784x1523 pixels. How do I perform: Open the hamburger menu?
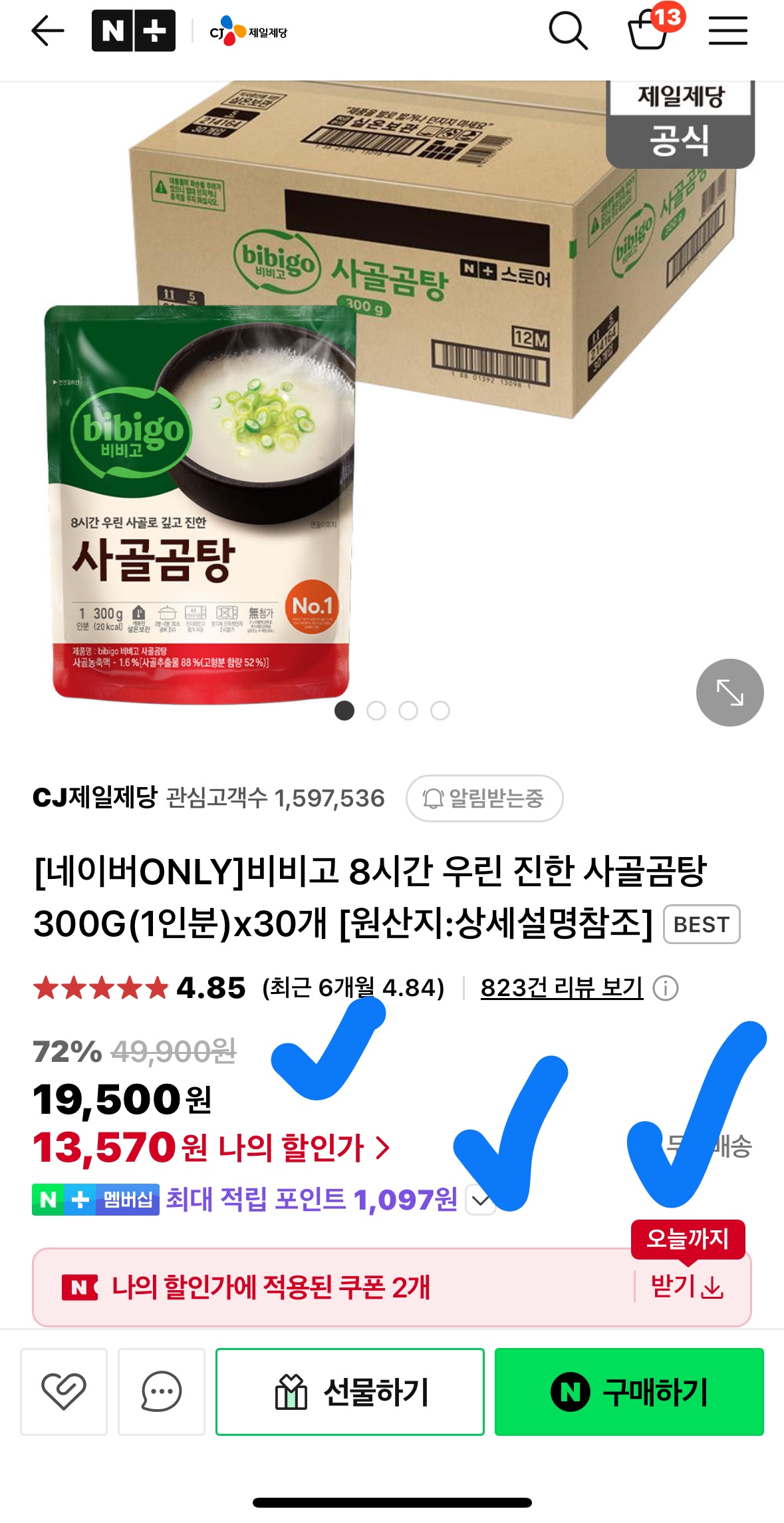point(728,29)
